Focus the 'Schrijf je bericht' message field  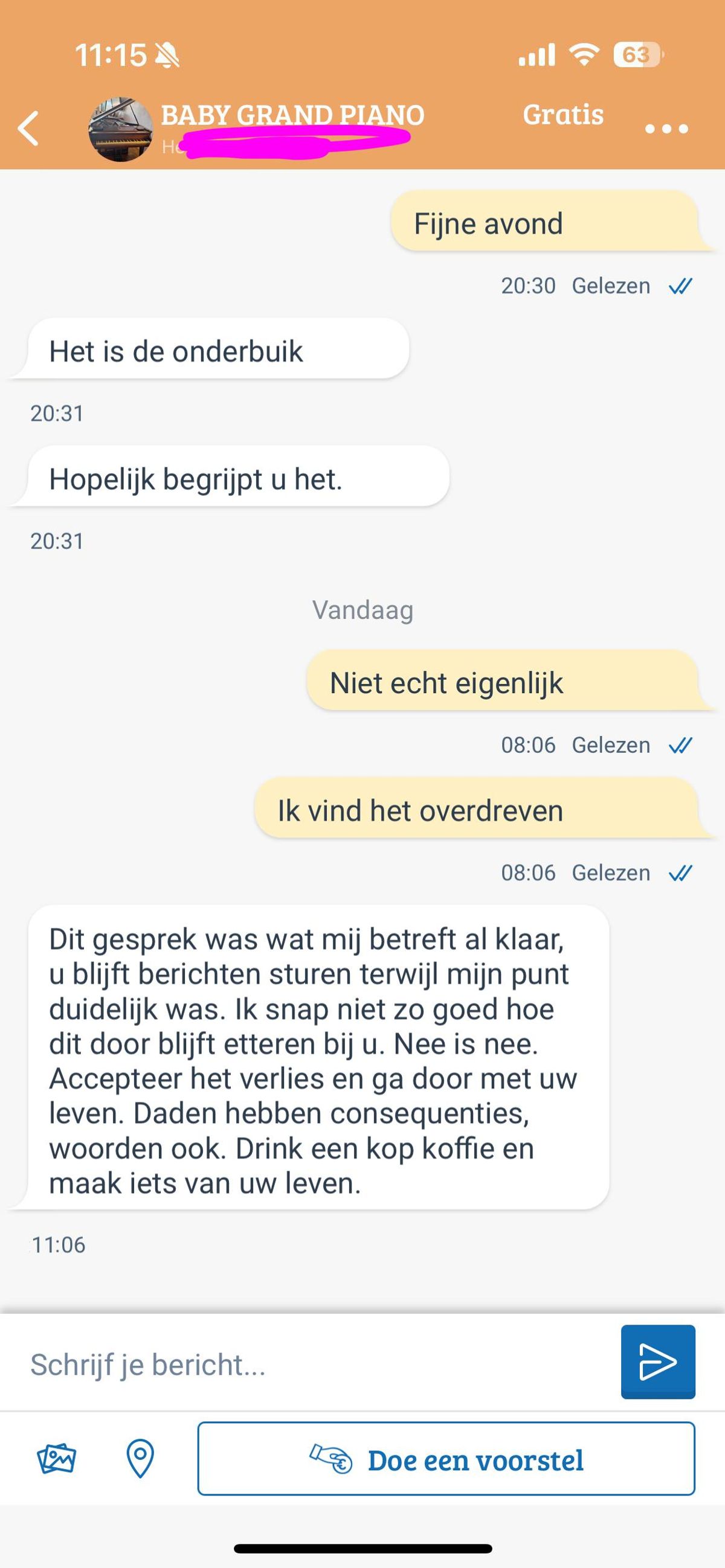pyautogui.click(x=317, y=1365)
